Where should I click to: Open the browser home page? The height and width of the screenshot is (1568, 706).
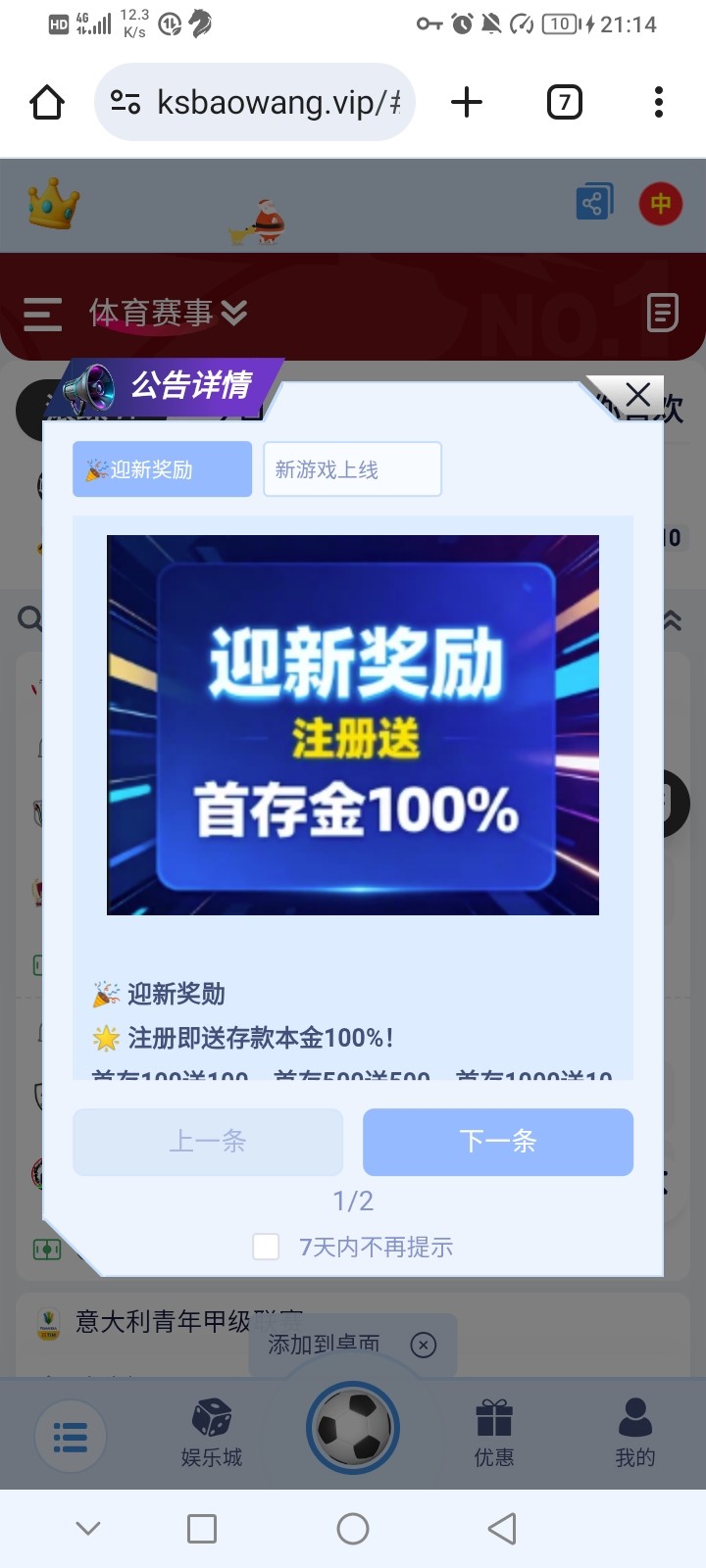pos(47,102)
